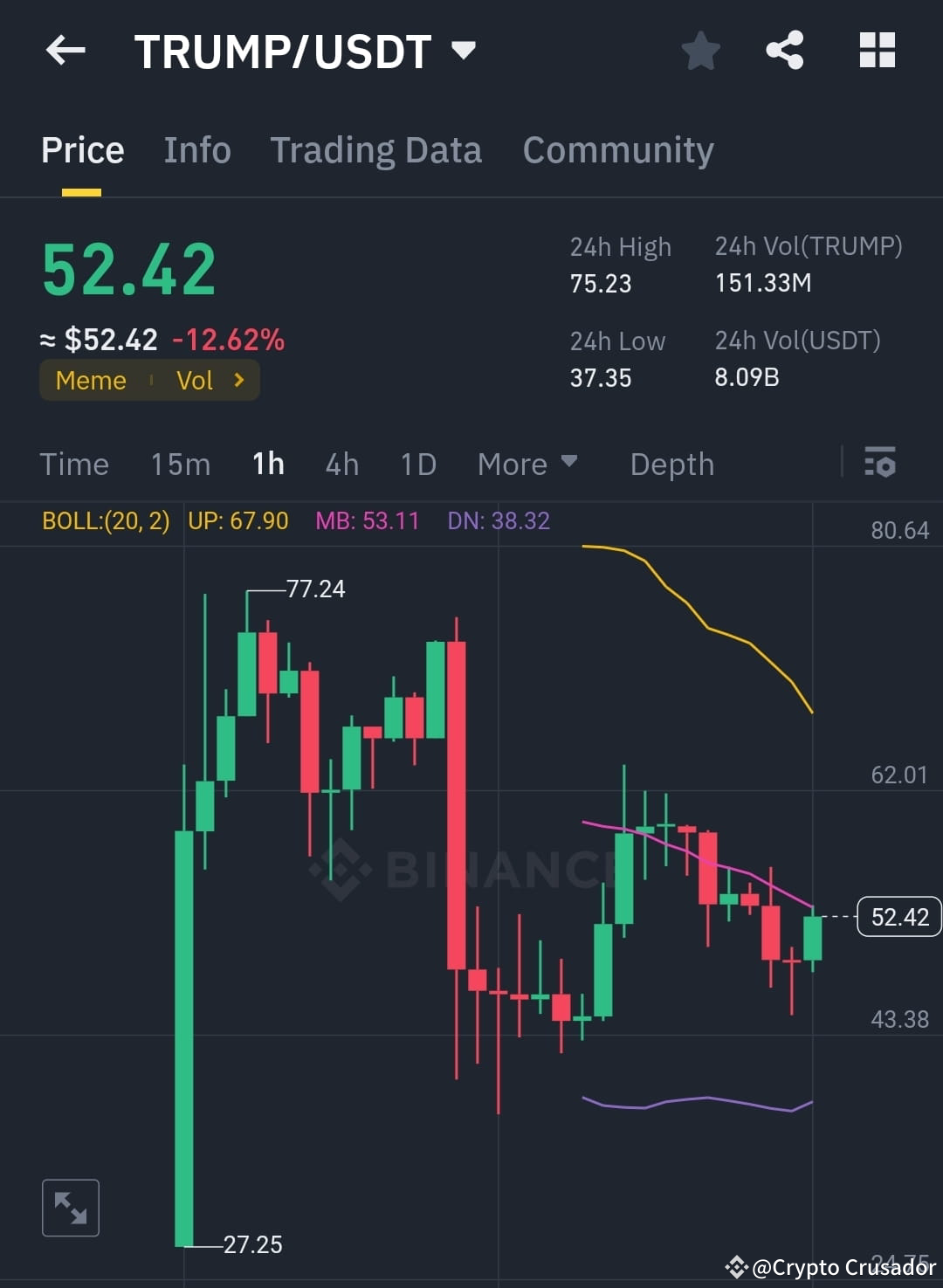Screen dimensions: 943x1288
Task: Expand the chart to fullscreen
Action: click(70, 1208)
